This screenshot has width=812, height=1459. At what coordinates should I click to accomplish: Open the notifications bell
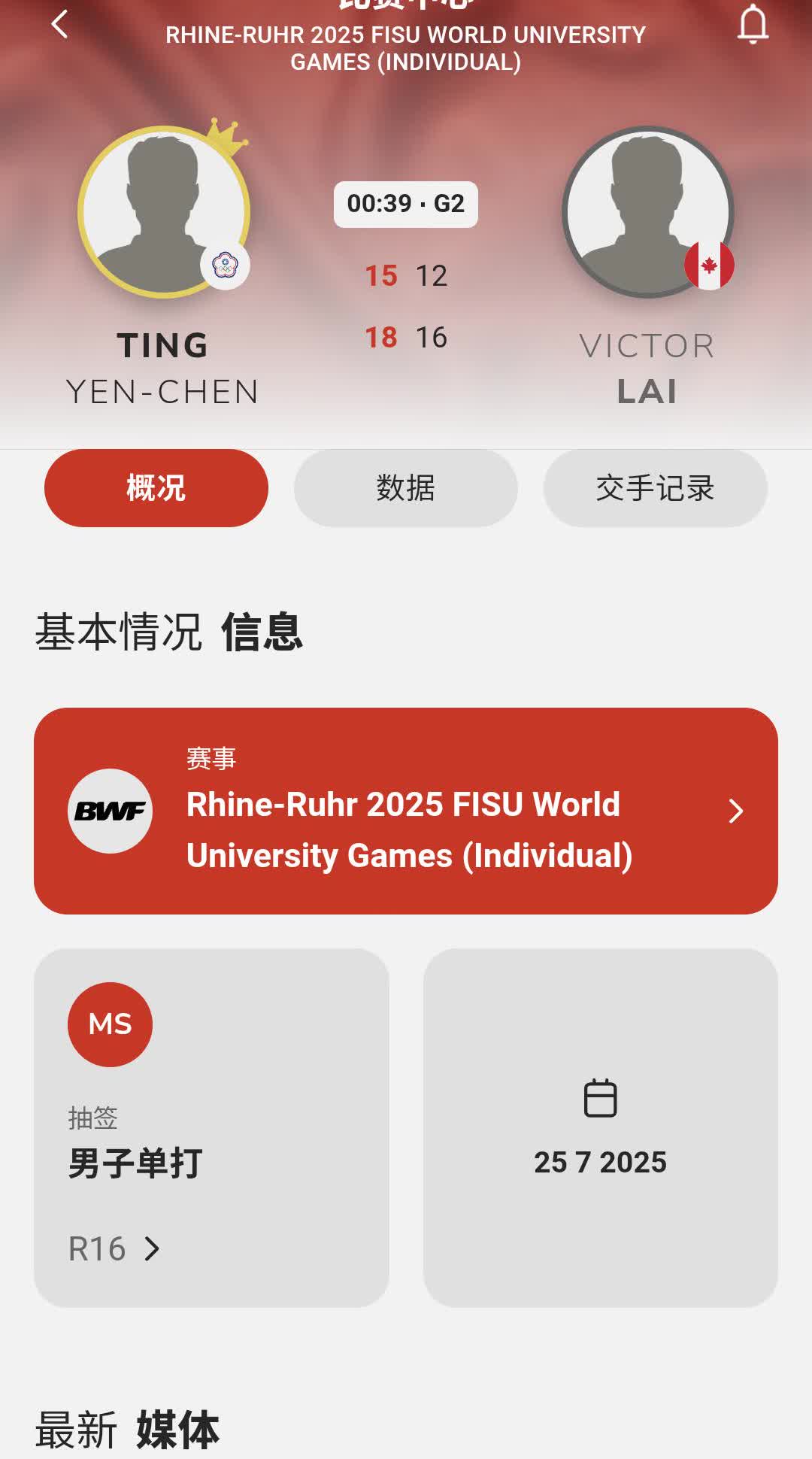pos(753,24)
